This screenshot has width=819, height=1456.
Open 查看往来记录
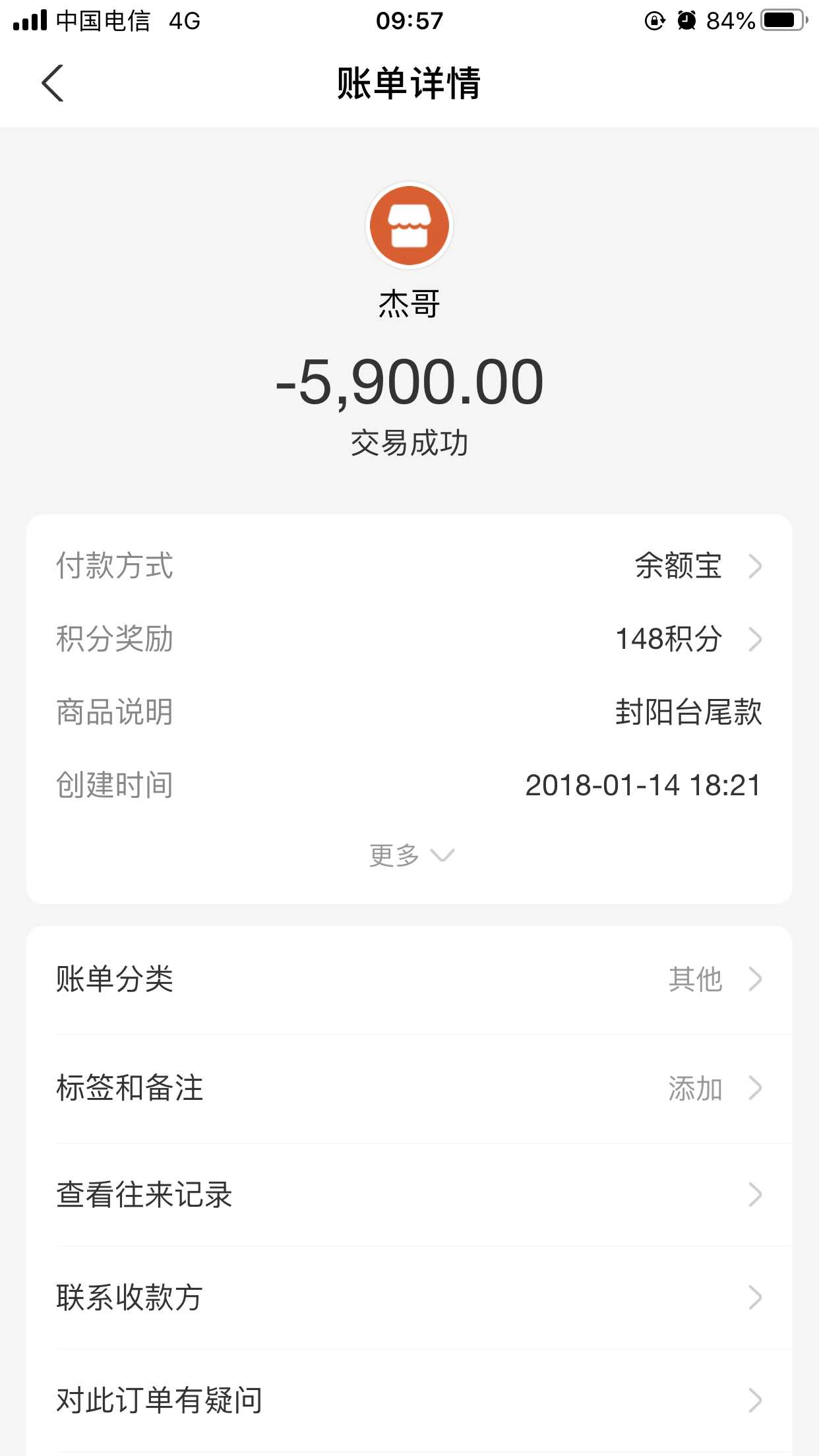pos(409,1194)
